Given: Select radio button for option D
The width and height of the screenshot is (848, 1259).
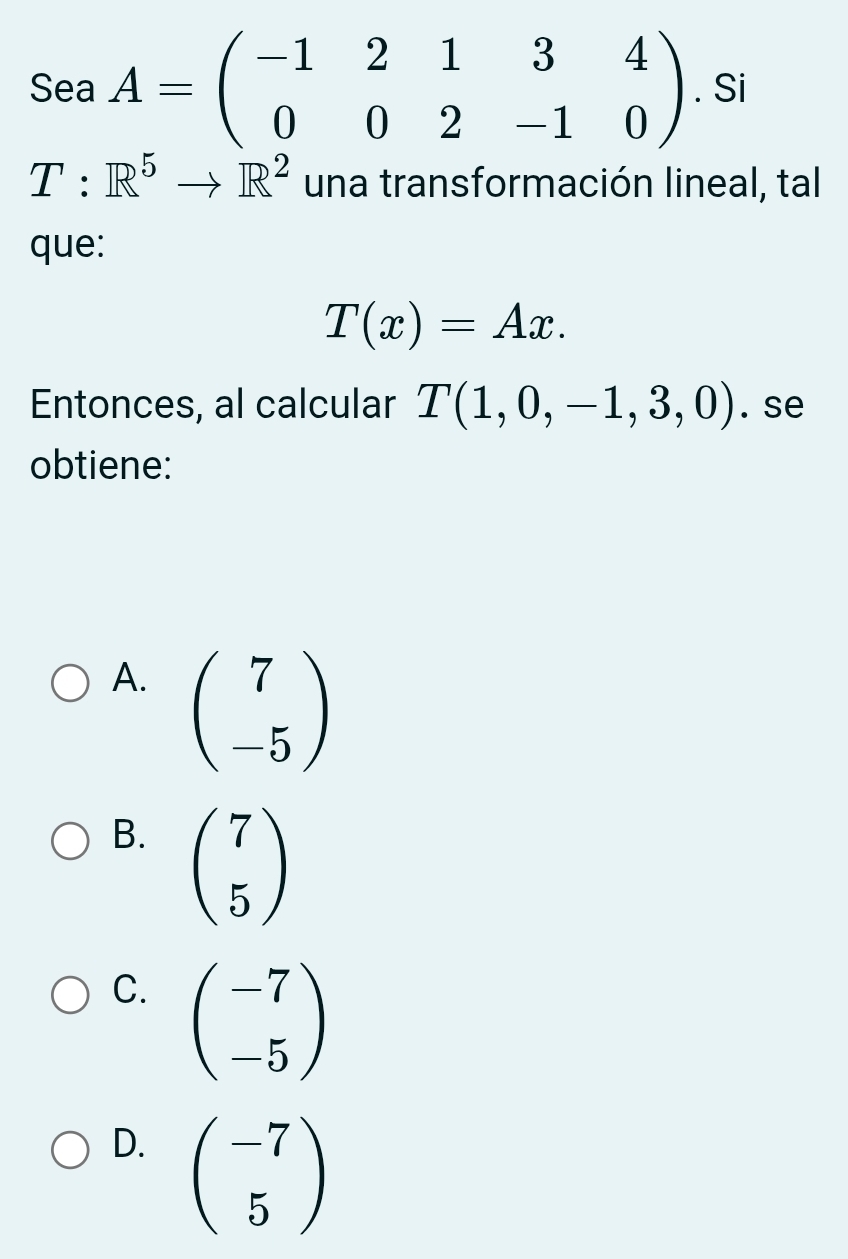Looking at the screenshot, I should click(x=68, y=1148).
